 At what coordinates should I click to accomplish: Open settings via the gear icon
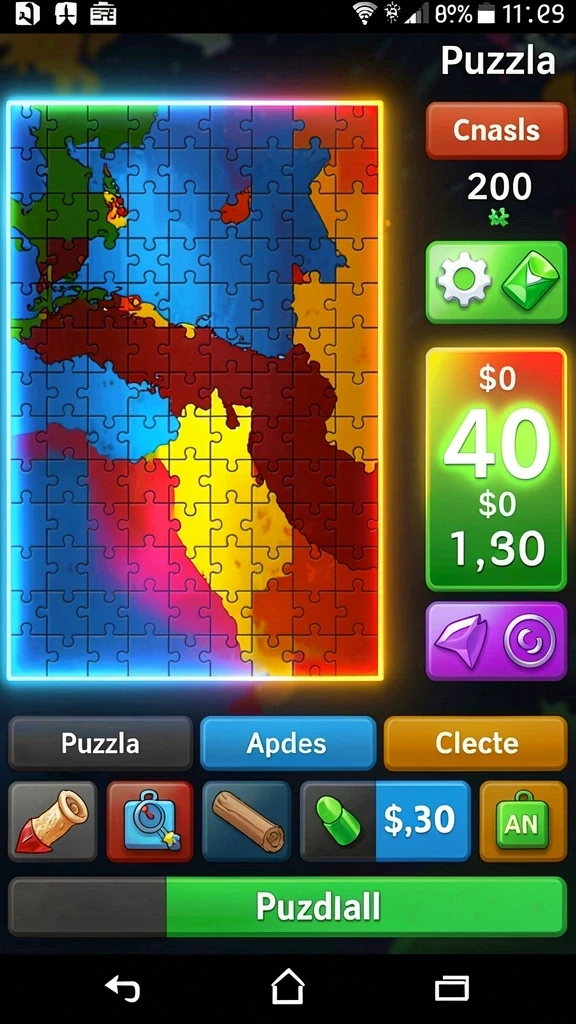click(x=464, y=280)
